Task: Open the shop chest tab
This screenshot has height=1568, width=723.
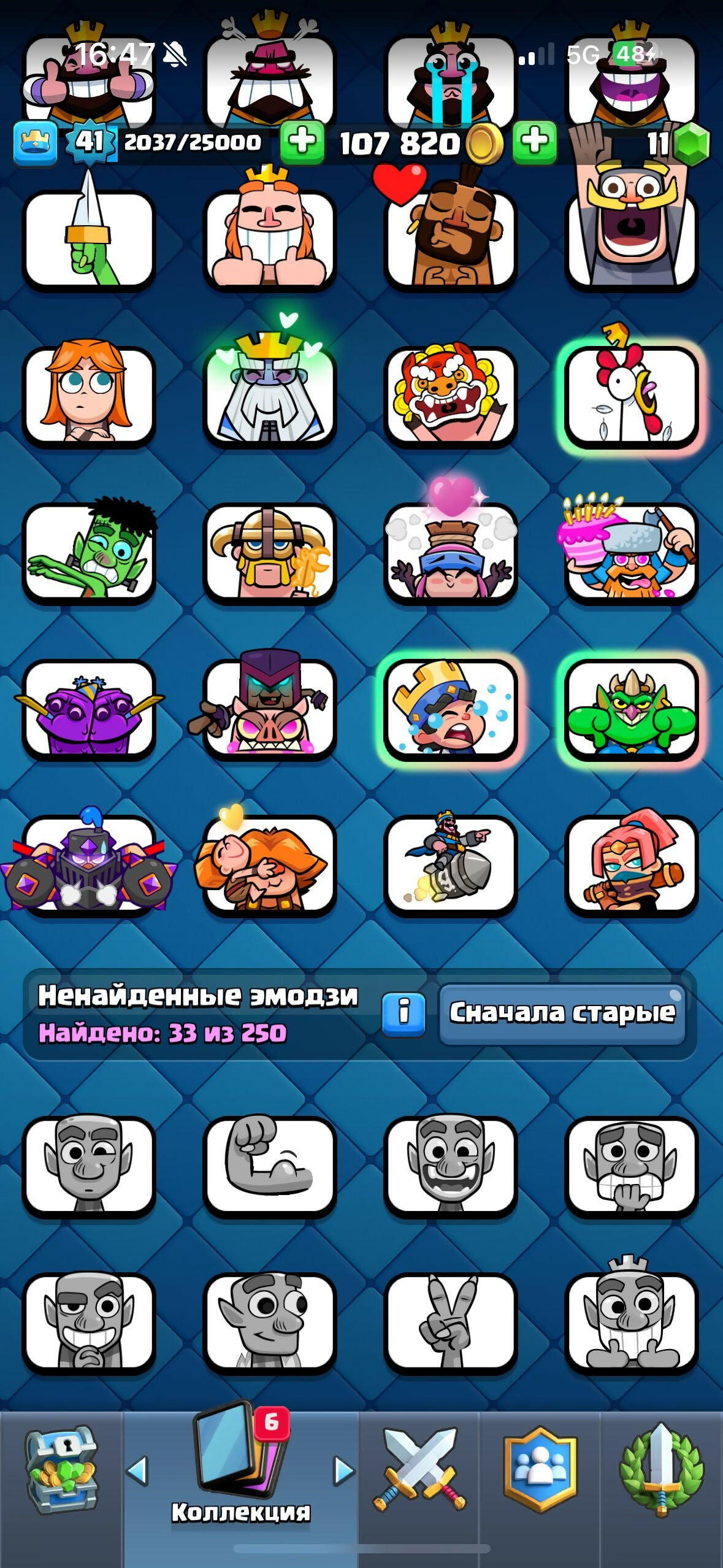Action: pyautogui.click(x=61, y=1472)
